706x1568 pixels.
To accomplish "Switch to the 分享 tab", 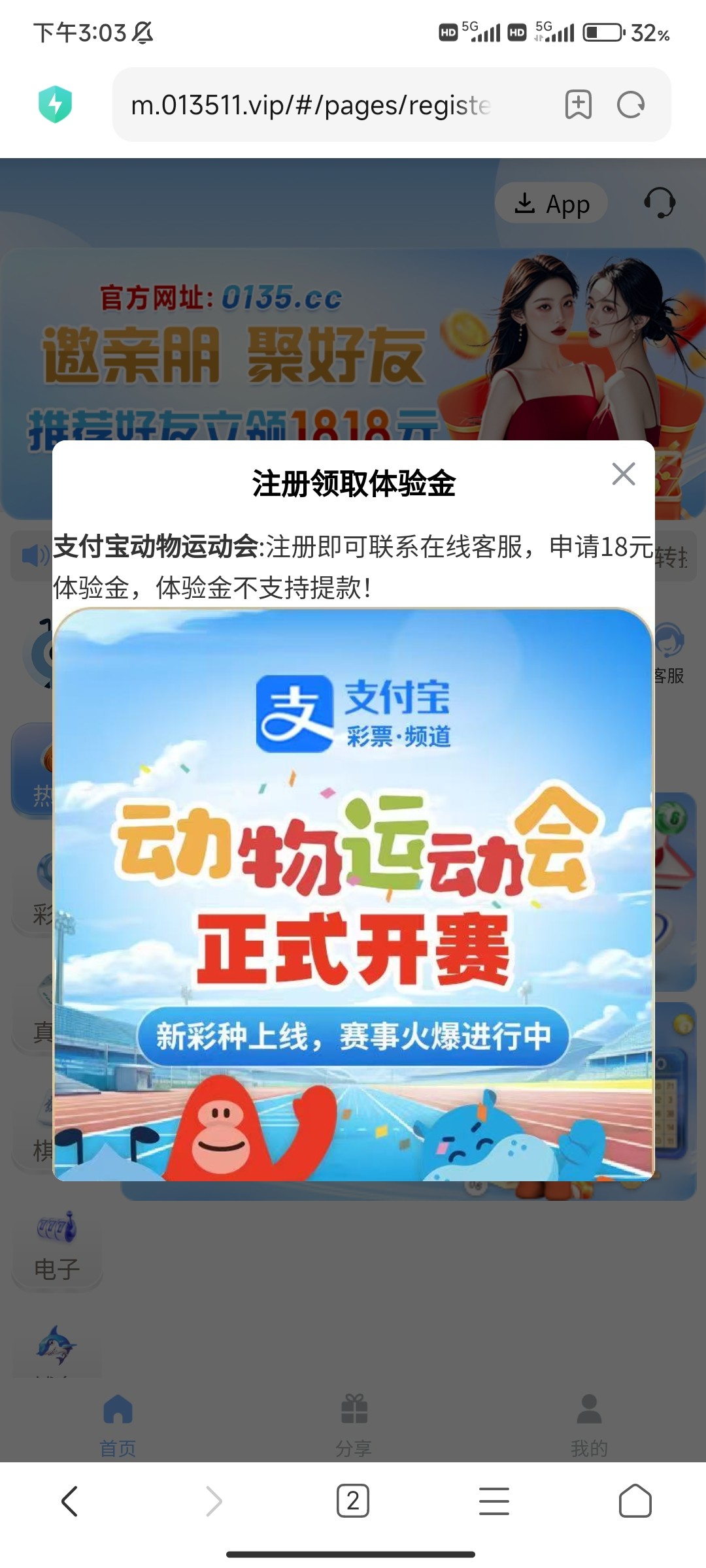I will [354, 1424].
